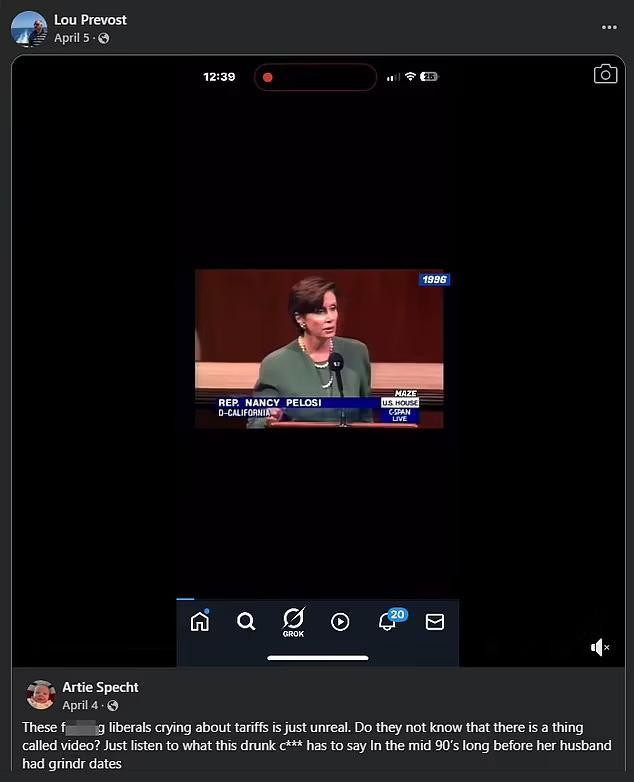Open the April 5 post timestamp

(72, 38)
